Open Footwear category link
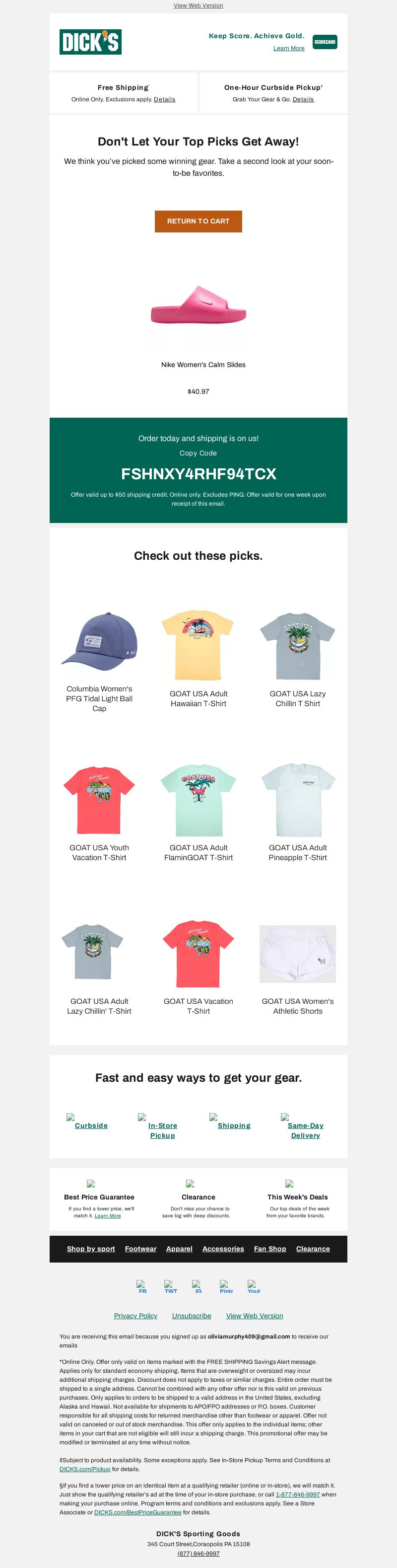Image resolution: width=397 pixels, height=1568 pixels. point(140,1249)
